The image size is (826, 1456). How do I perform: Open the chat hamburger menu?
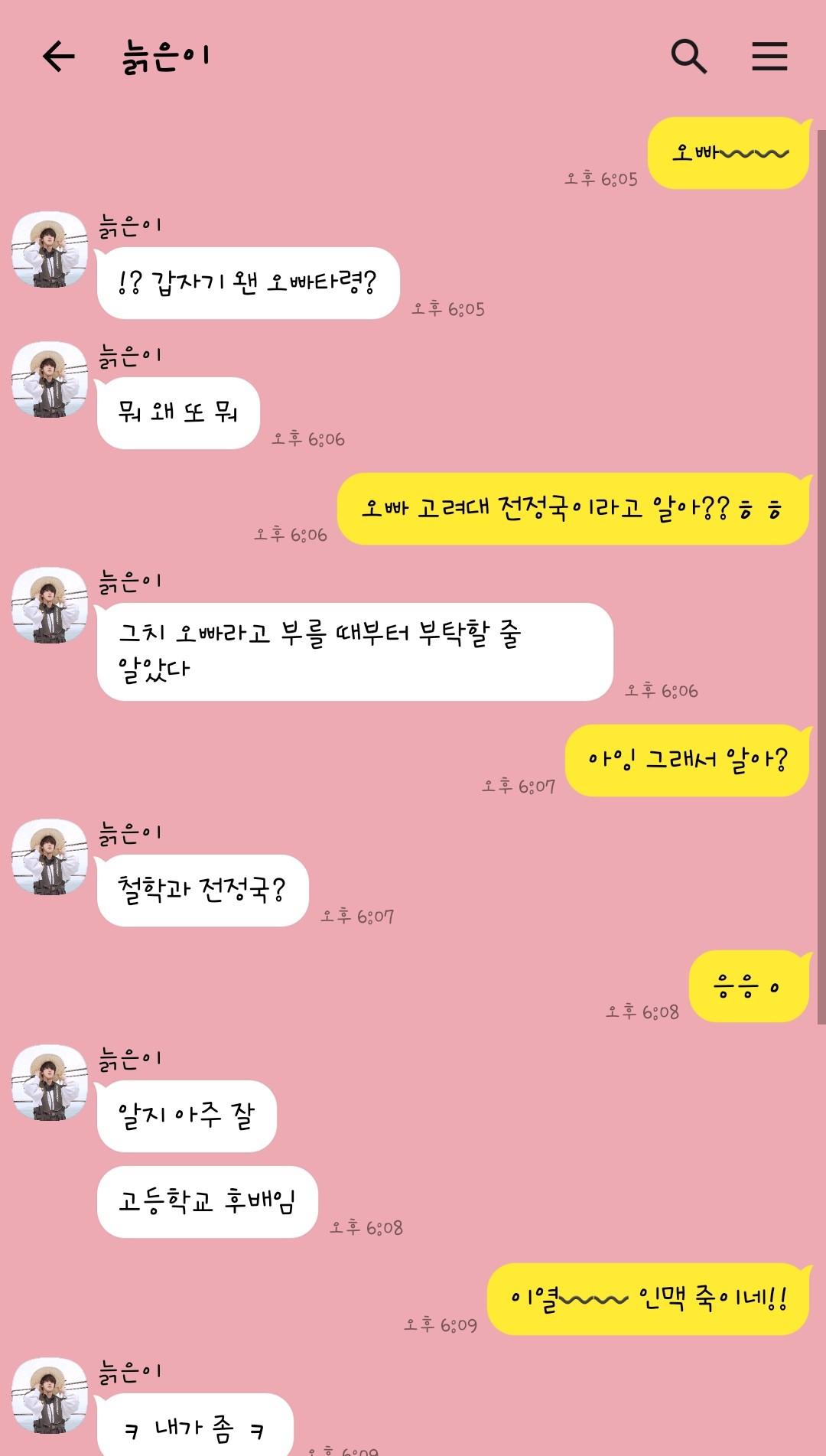tap(769, 57)
